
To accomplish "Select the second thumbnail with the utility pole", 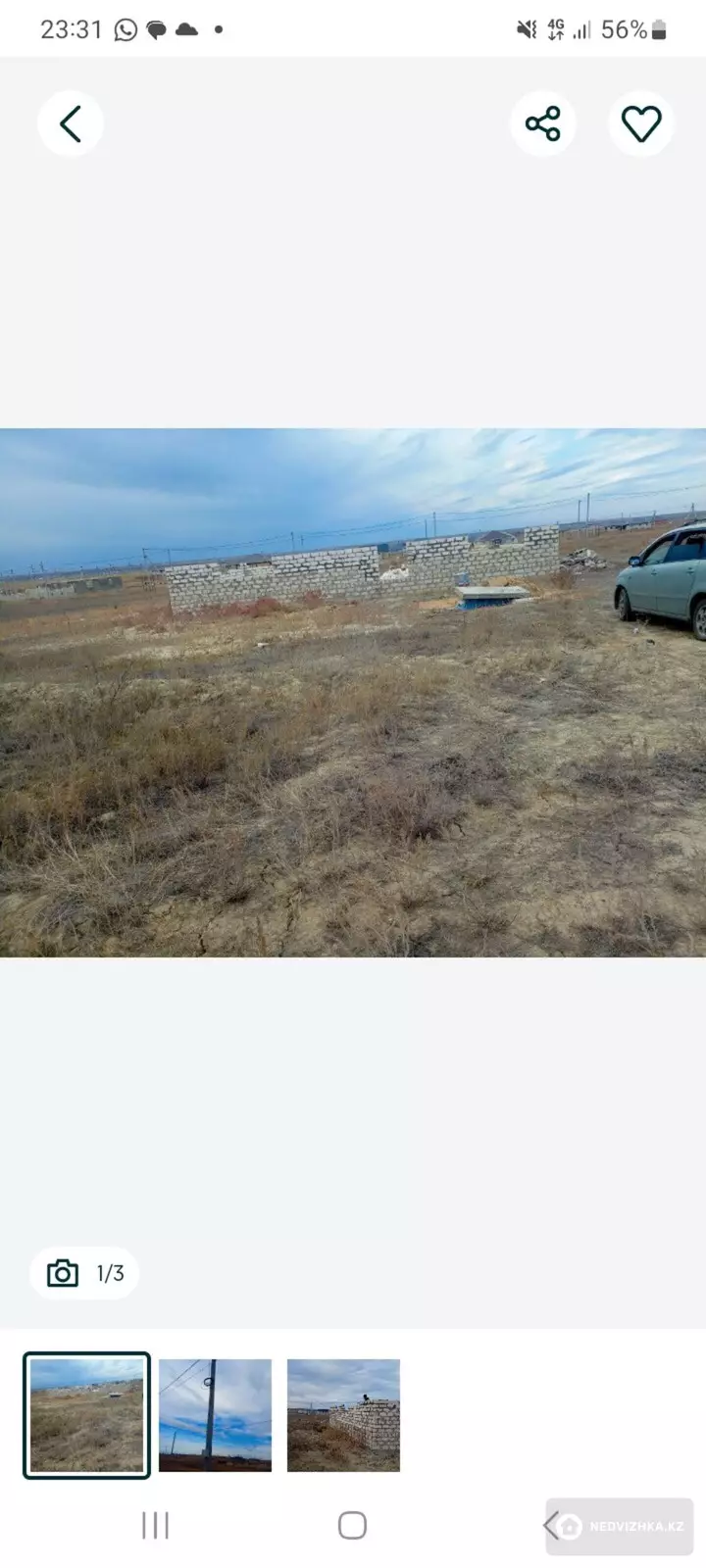I will point(215,1414).
